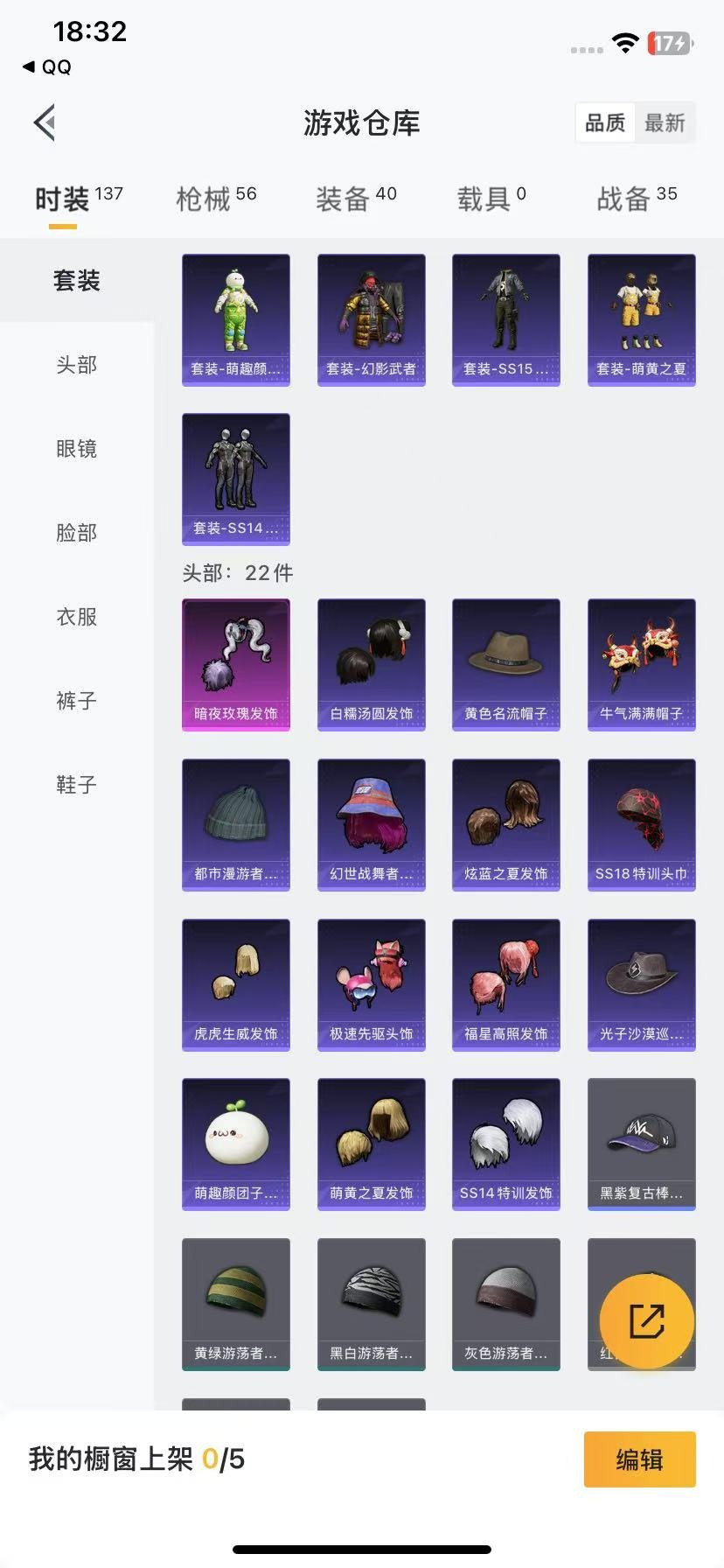
Task: Select 头部 in the side category list
Action: pos(77,365)
